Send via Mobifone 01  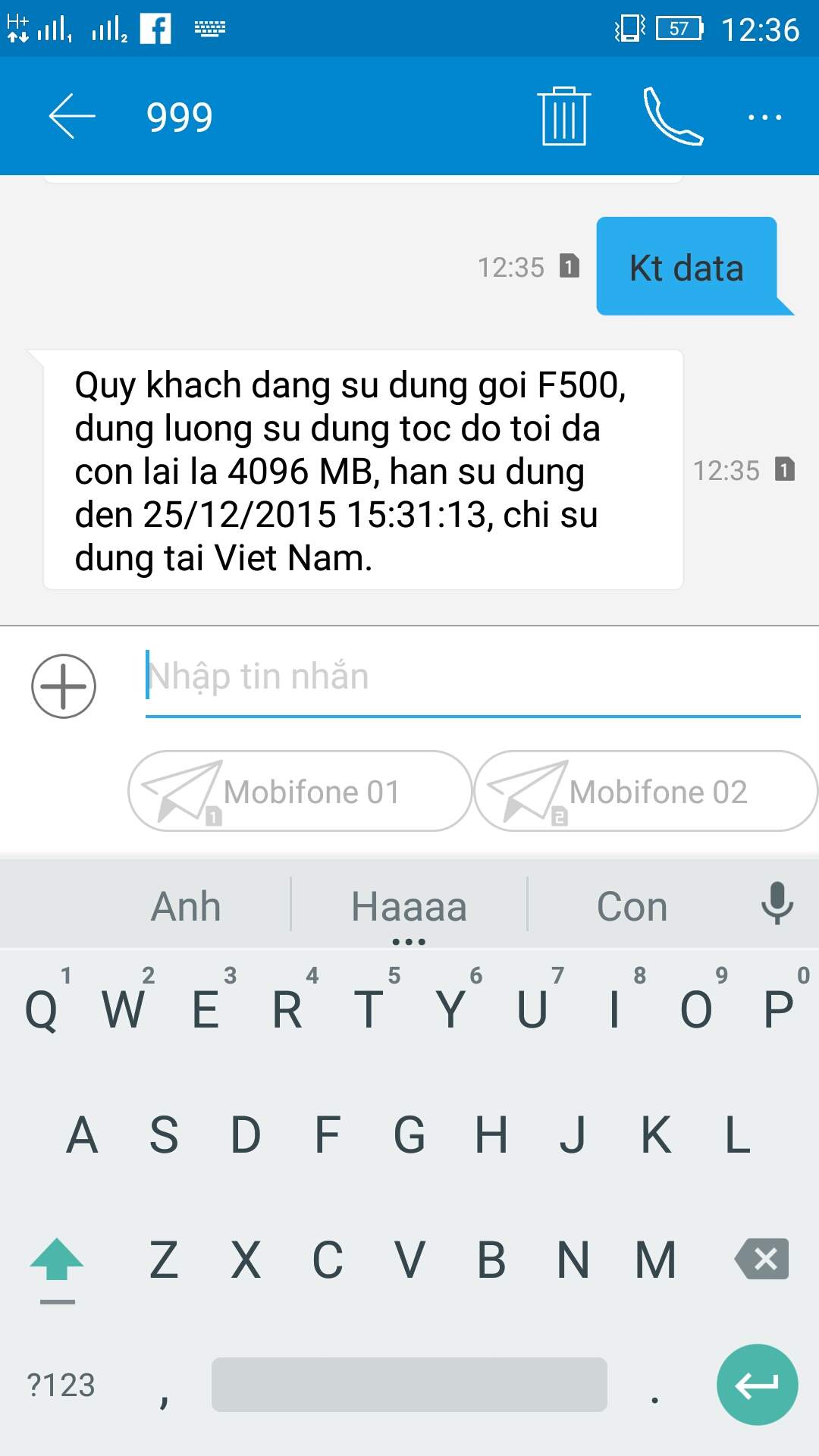pyautogui.click(x=300, y=791)
